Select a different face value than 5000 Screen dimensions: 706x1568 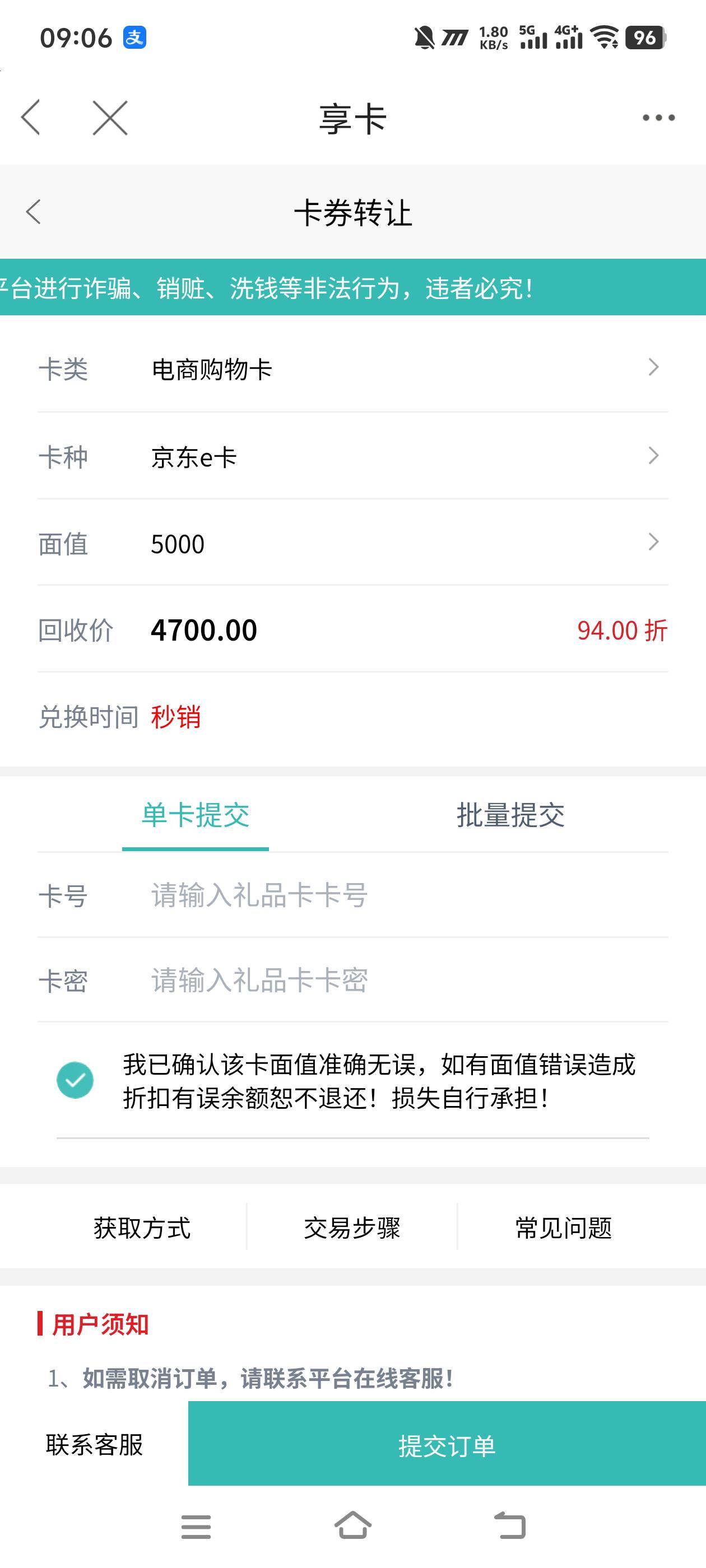[x=352, y=543]
